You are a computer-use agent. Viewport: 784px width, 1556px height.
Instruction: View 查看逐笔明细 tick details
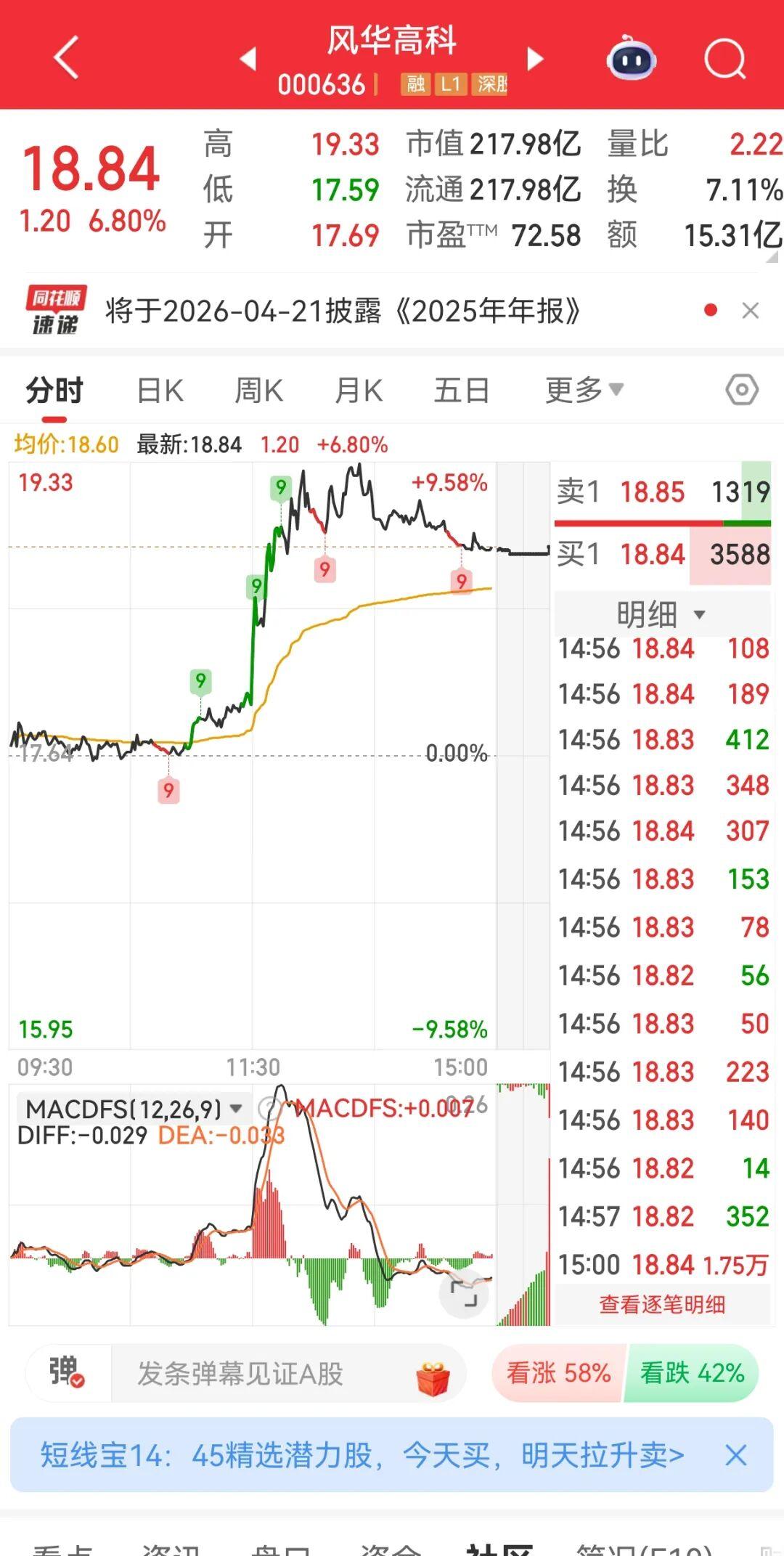[x=662, y=1305]
